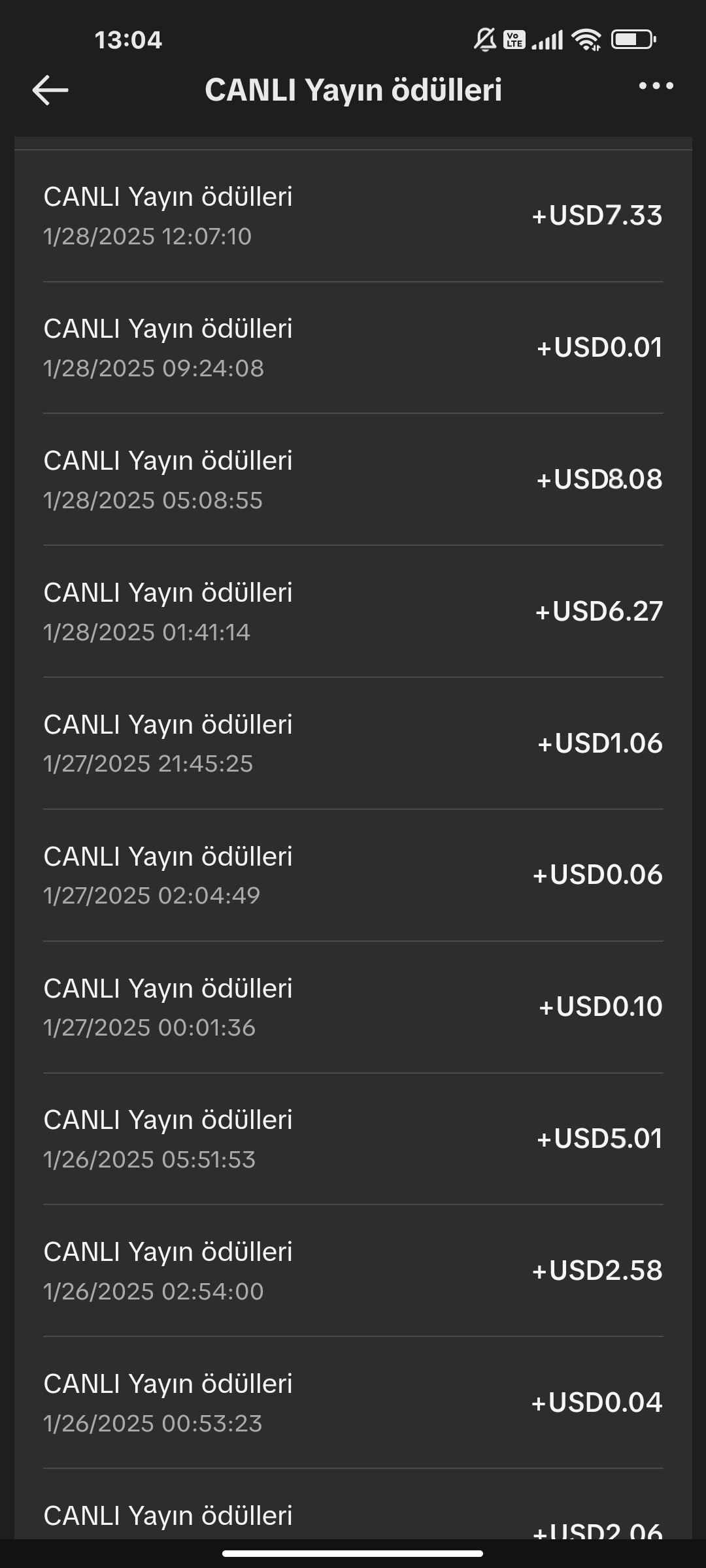The width and height of the screenshot is (706, 1568).
Task: Open the +USD1.06 reward from 1/27/2025 21:45:25
Action: pos(353,743)
